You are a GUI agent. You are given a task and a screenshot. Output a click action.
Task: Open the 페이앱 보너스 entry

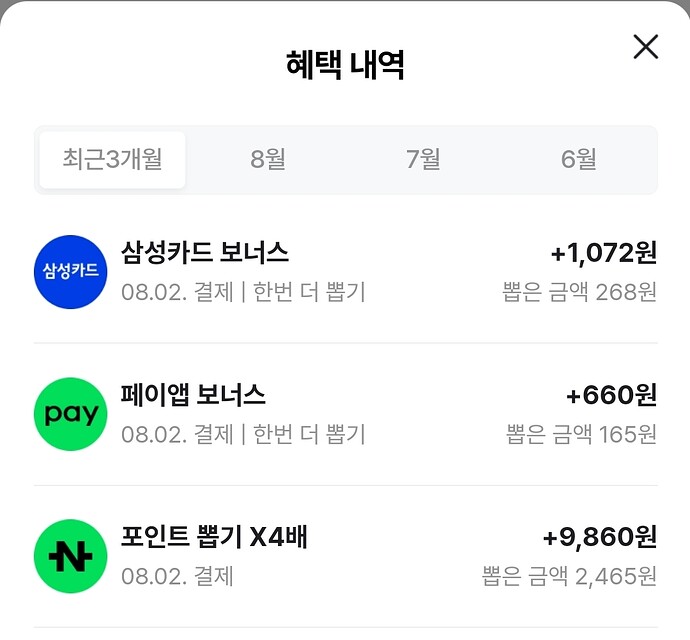coord(345,414)
